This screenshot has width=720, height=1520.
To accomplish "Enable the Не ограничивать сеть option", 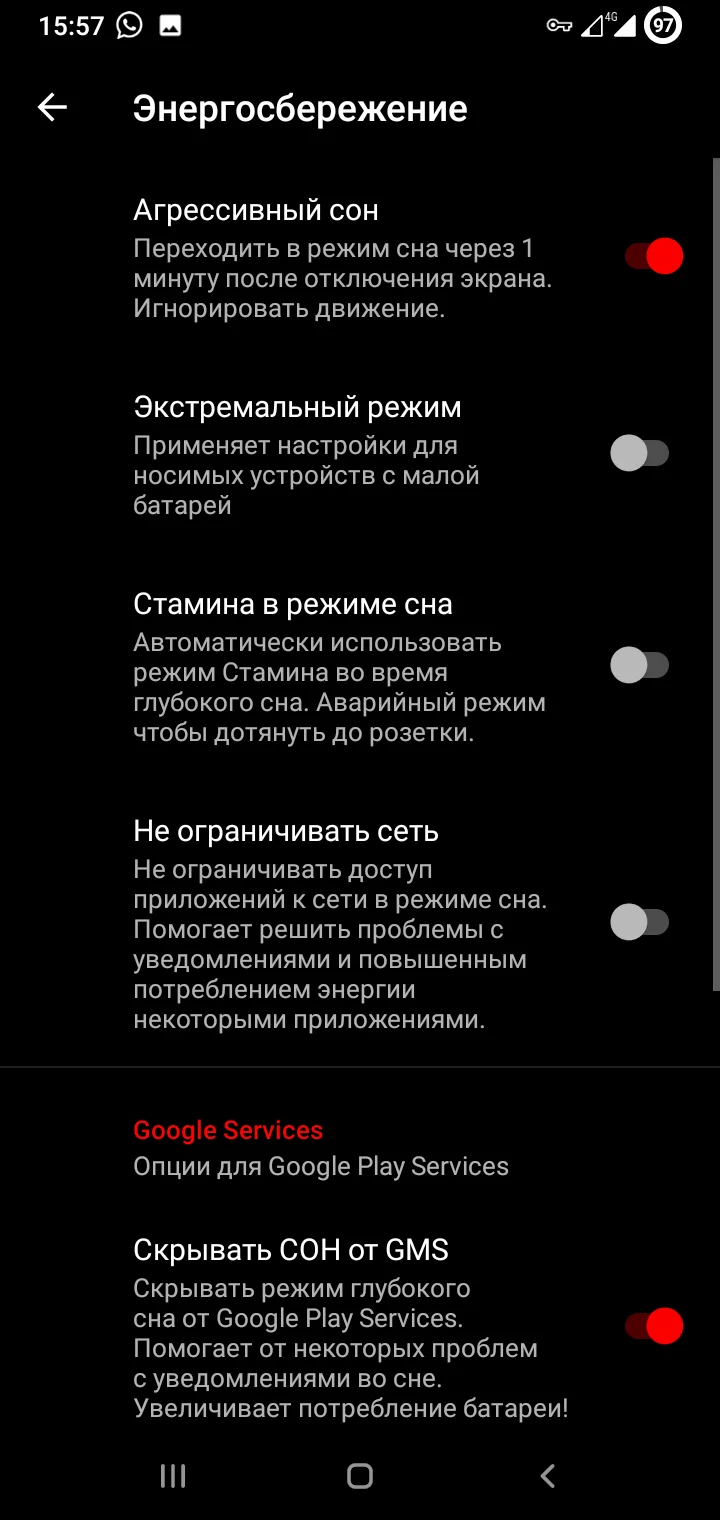I will click(x=640, y=922).
